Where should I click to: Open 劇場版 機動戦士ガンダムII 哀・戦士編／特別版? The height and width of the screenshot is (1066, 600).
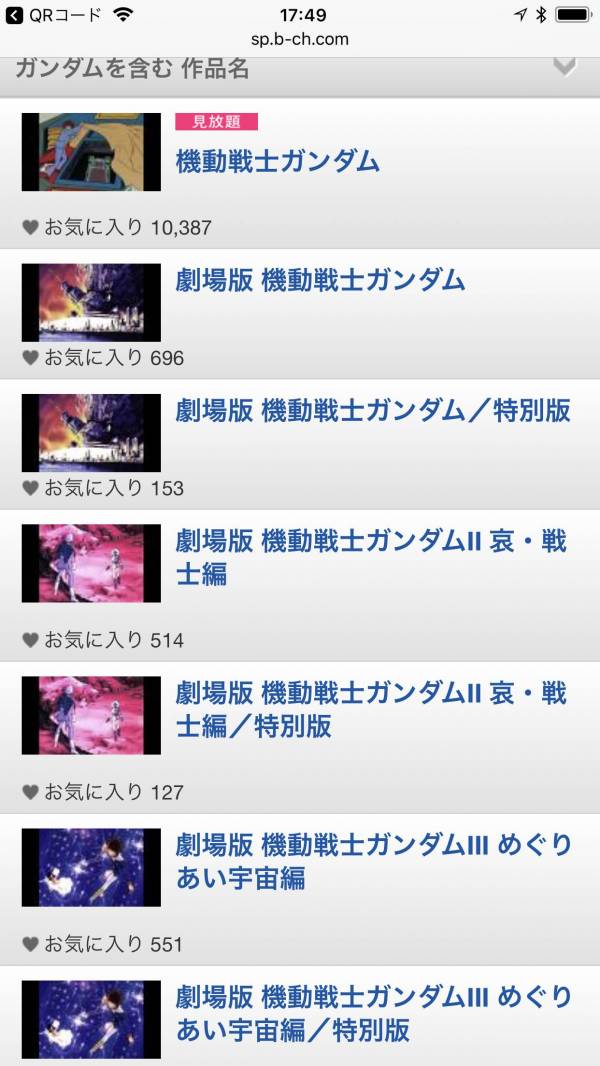pyautogui.click(x=370, y=709)
